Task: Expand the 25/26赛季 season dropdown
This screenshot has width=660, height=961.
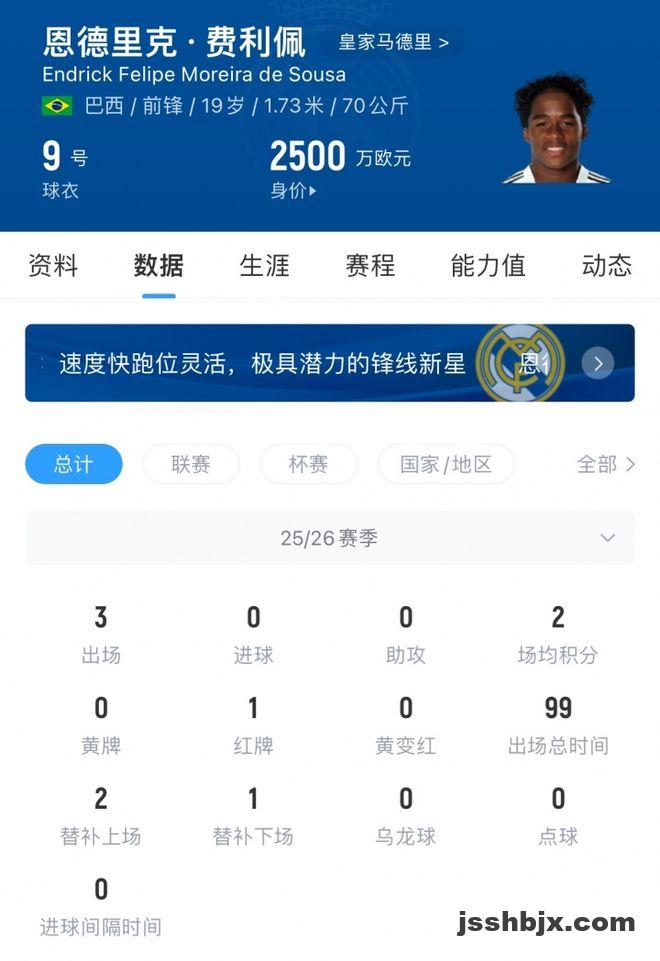Action: tap(607, 538)
